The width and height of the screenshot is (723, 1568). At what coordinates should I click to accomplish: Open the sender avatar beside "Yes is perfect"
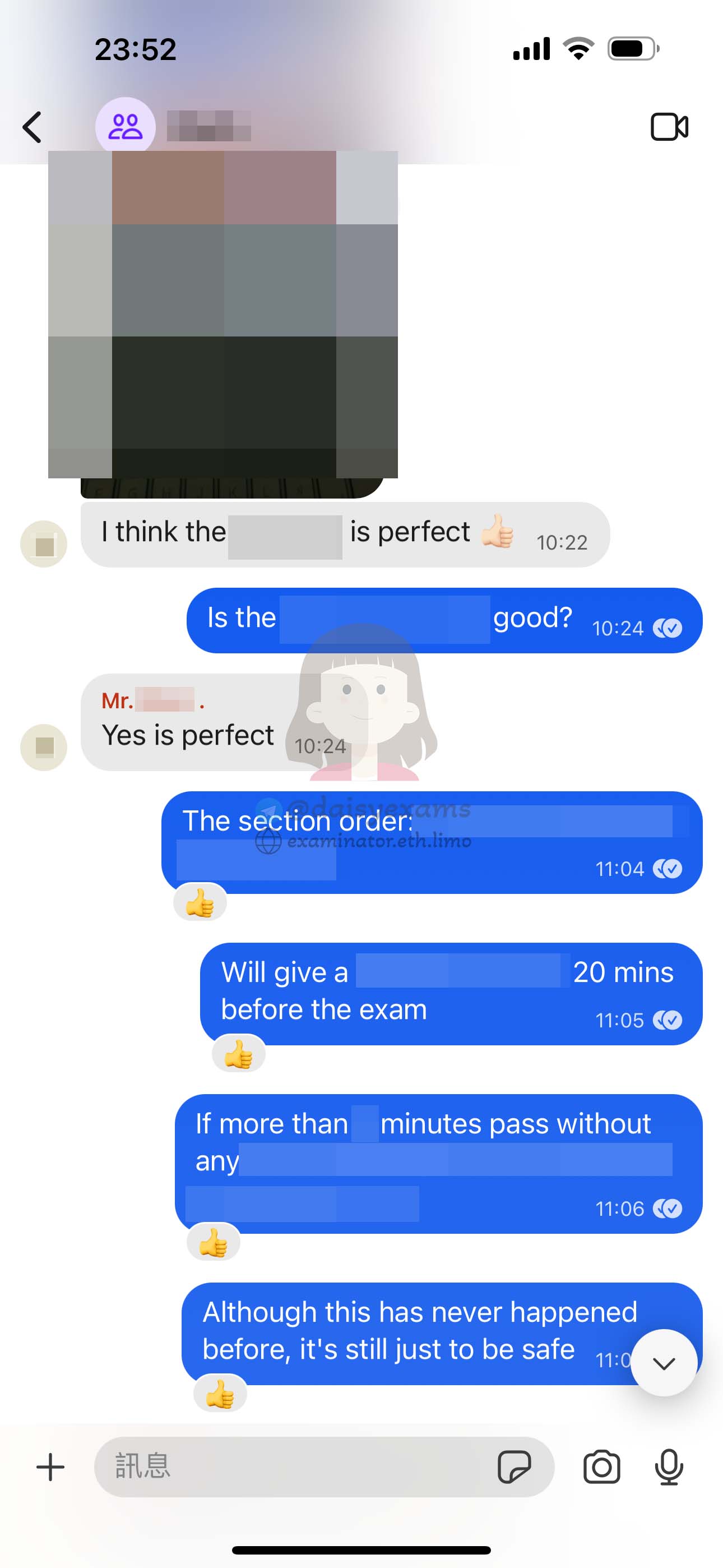pos(44,747)
